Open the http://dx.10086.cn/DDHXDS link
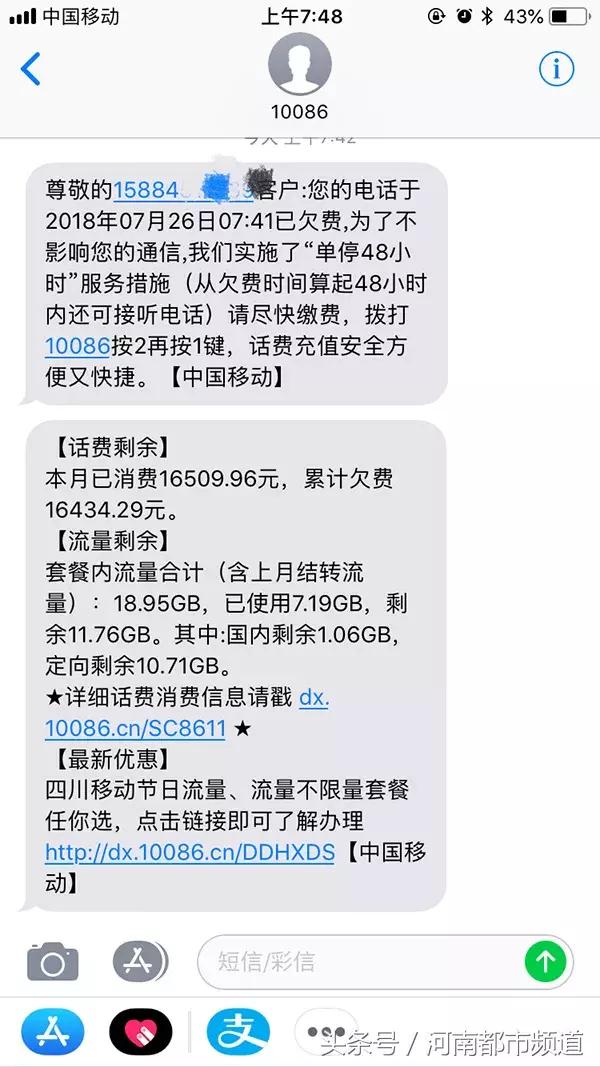Viewport: 600px width, 1067px height. pos(190,852)
